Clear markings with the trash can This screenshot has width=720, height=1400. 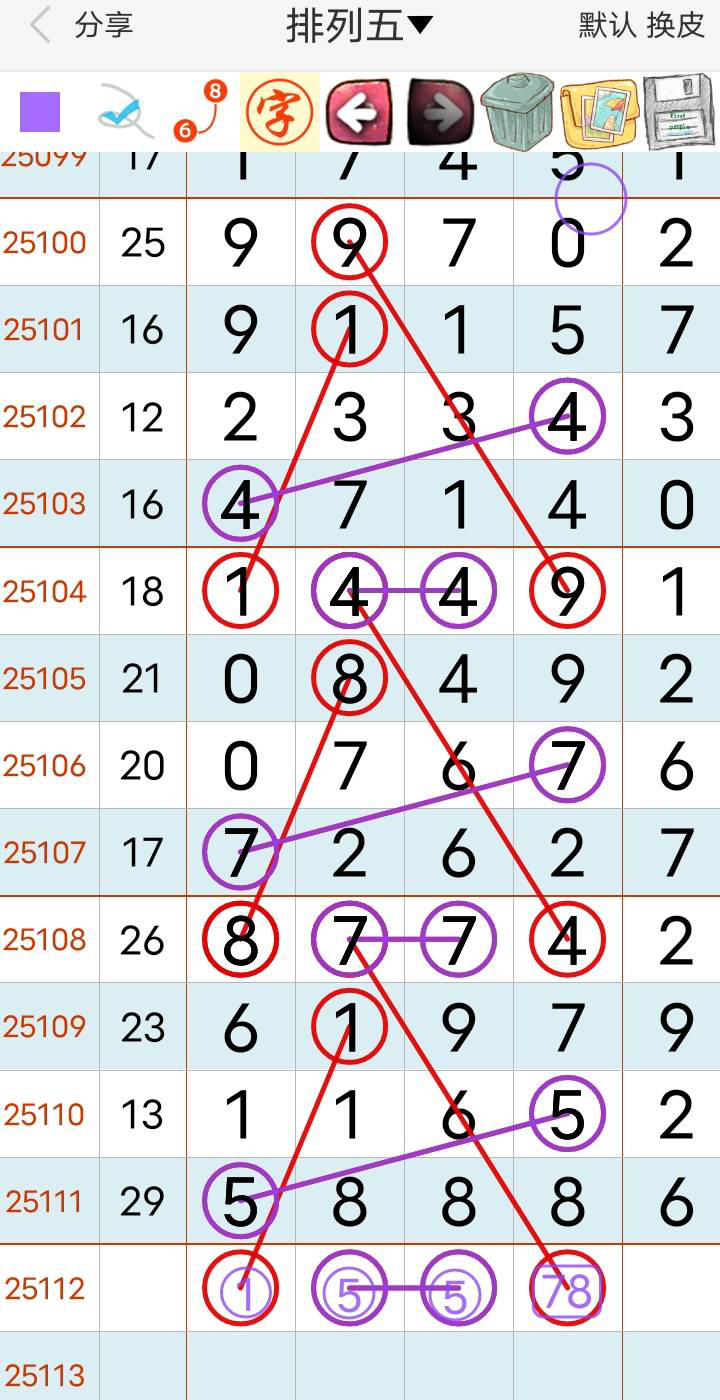pos(516,113)
